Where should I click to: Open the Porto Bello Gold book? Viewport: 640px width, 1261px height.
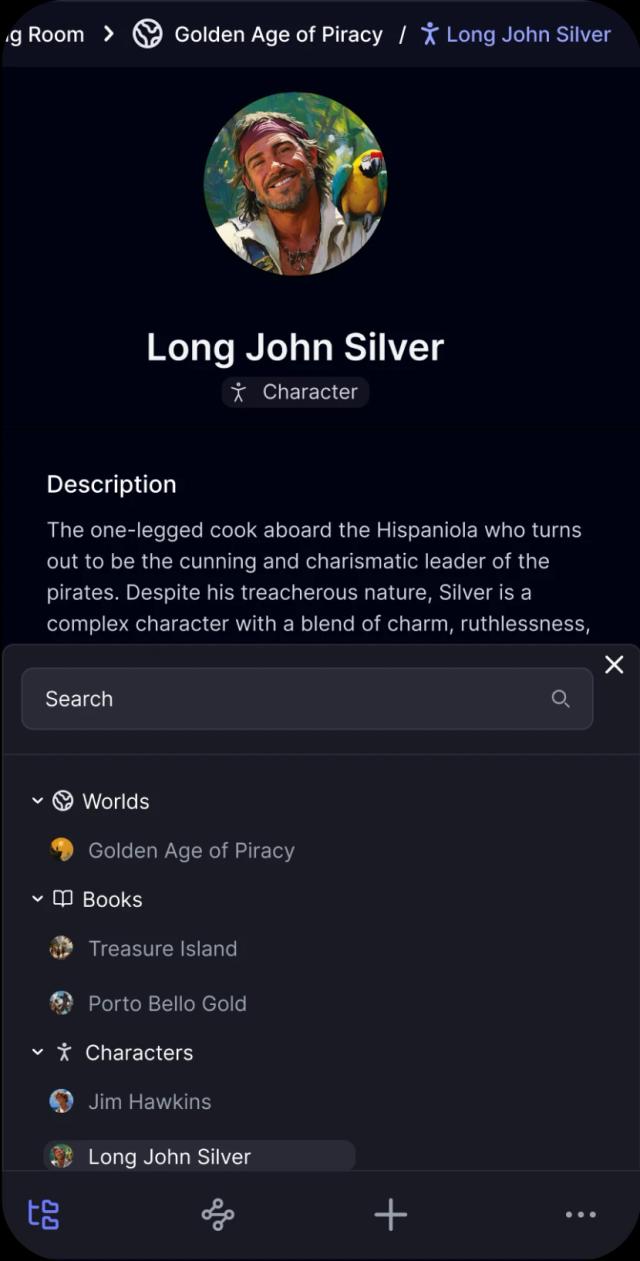tap(166, 1004)
